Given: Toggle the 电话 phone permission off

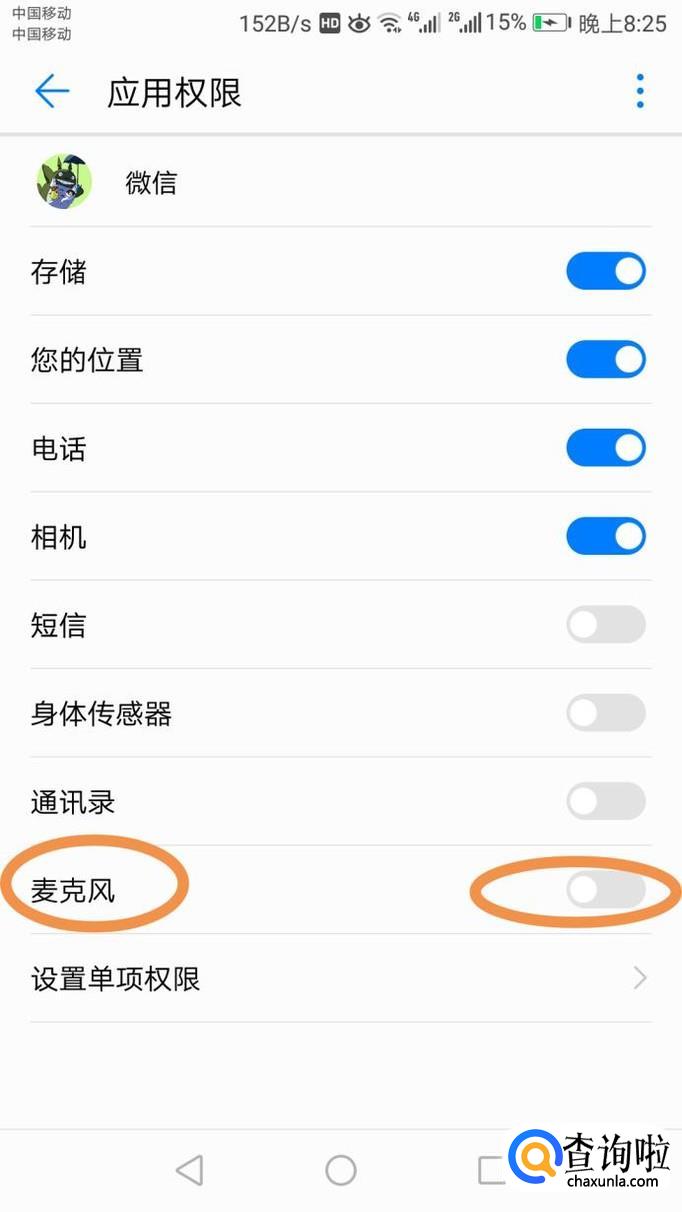Looking at the screenshot, I should click(x=606, y=448).
